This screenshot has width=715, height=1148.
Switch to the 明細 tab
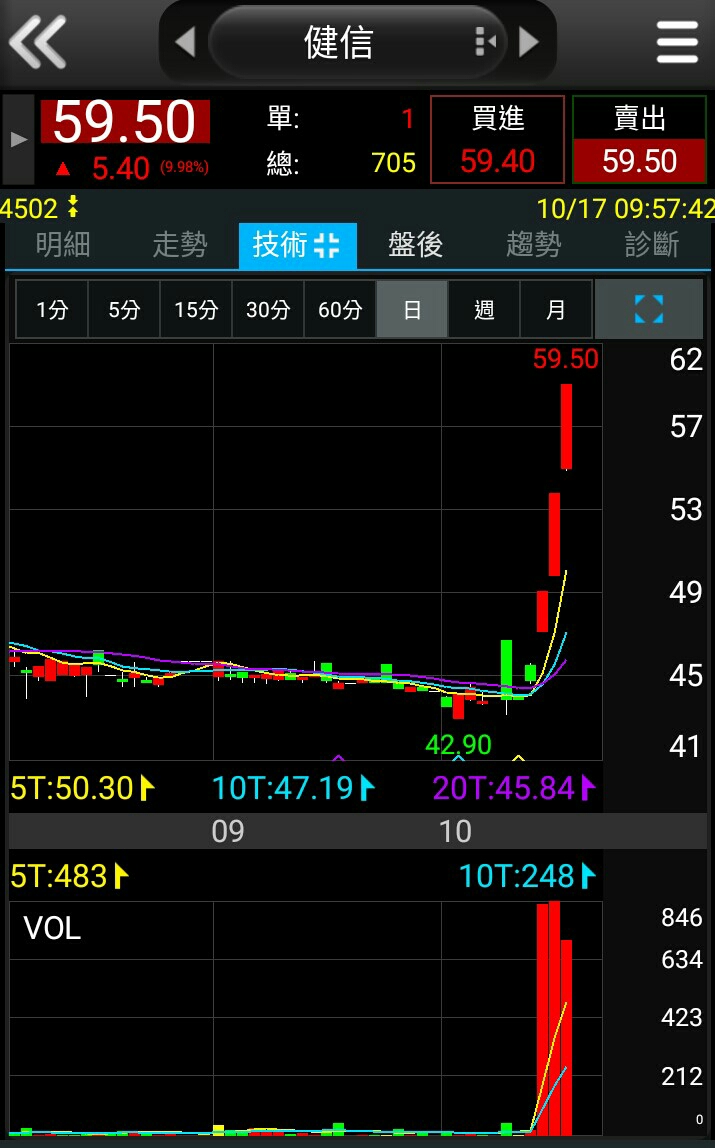[x=63, y=245]
